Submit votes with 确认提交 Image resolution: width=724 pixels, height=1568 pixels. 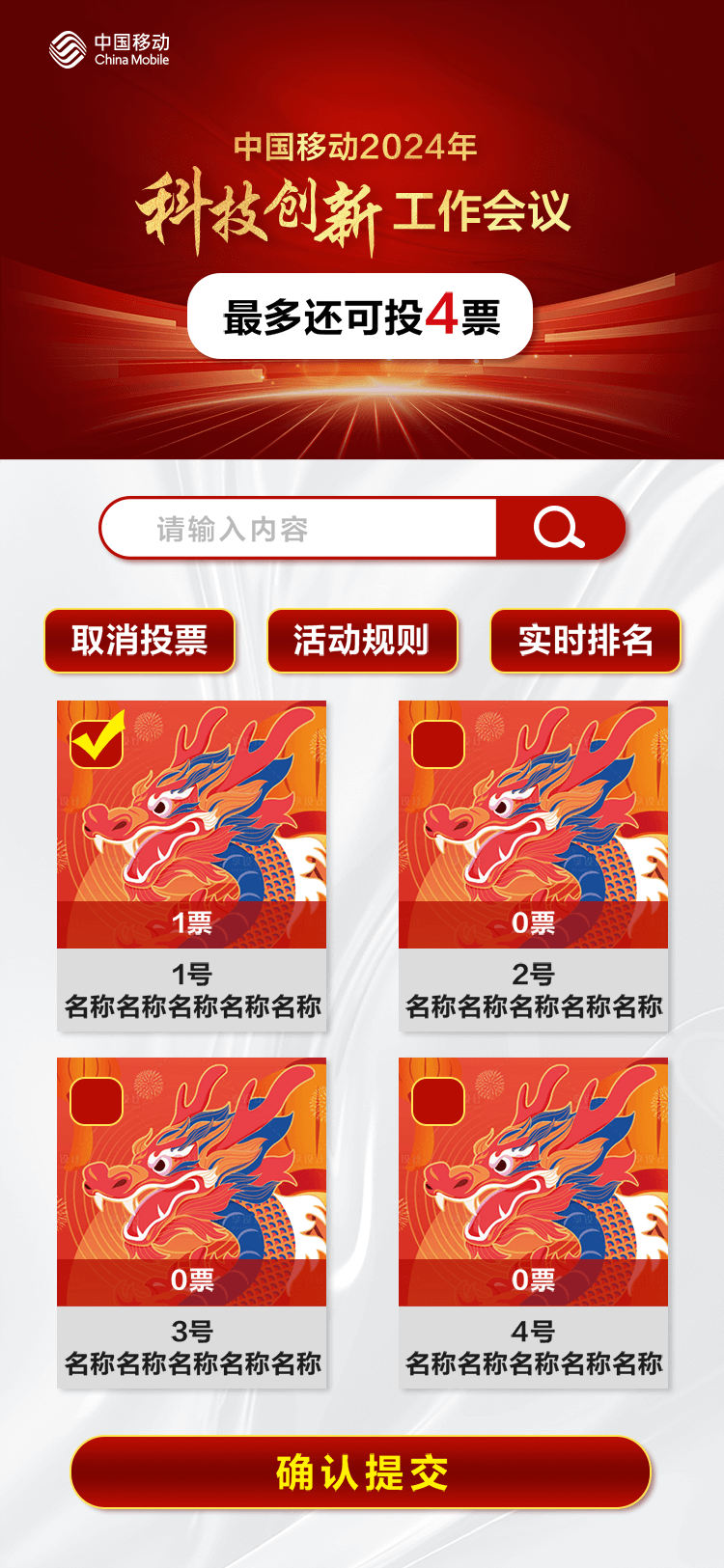click(361, 1472)
